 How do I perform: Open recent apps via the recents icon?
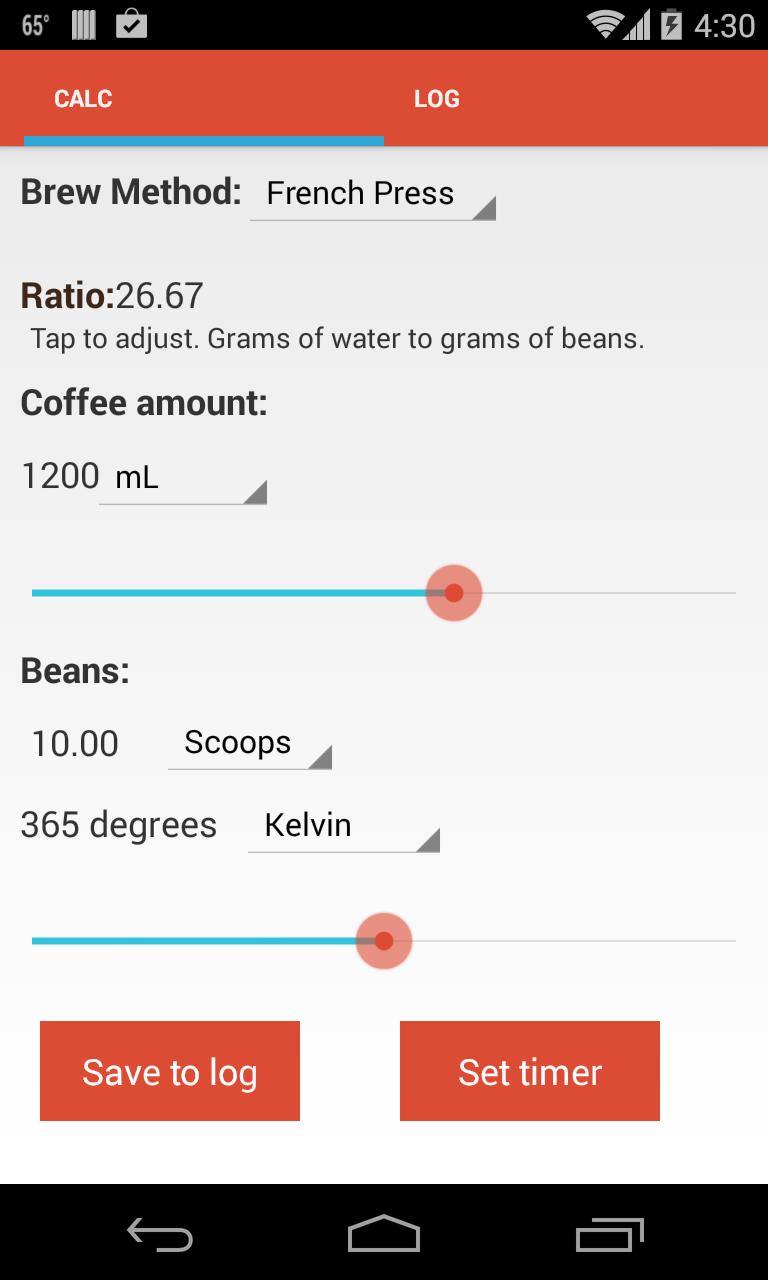610,1235
